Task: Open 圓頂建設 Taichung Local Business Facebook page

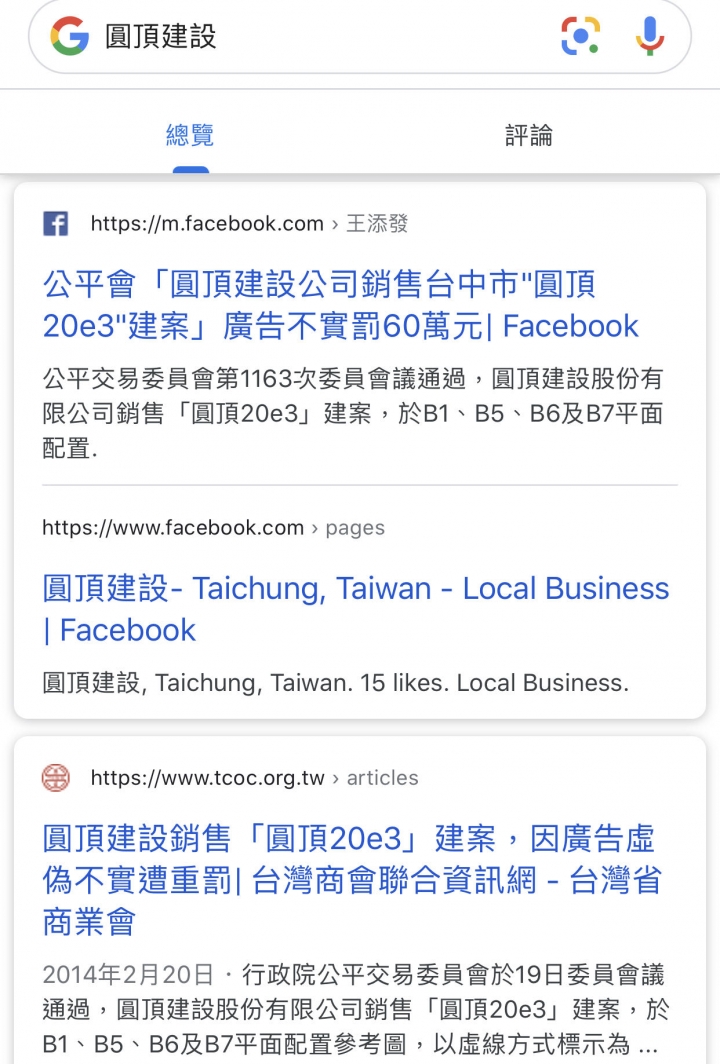Action: [x=355, y=609]
